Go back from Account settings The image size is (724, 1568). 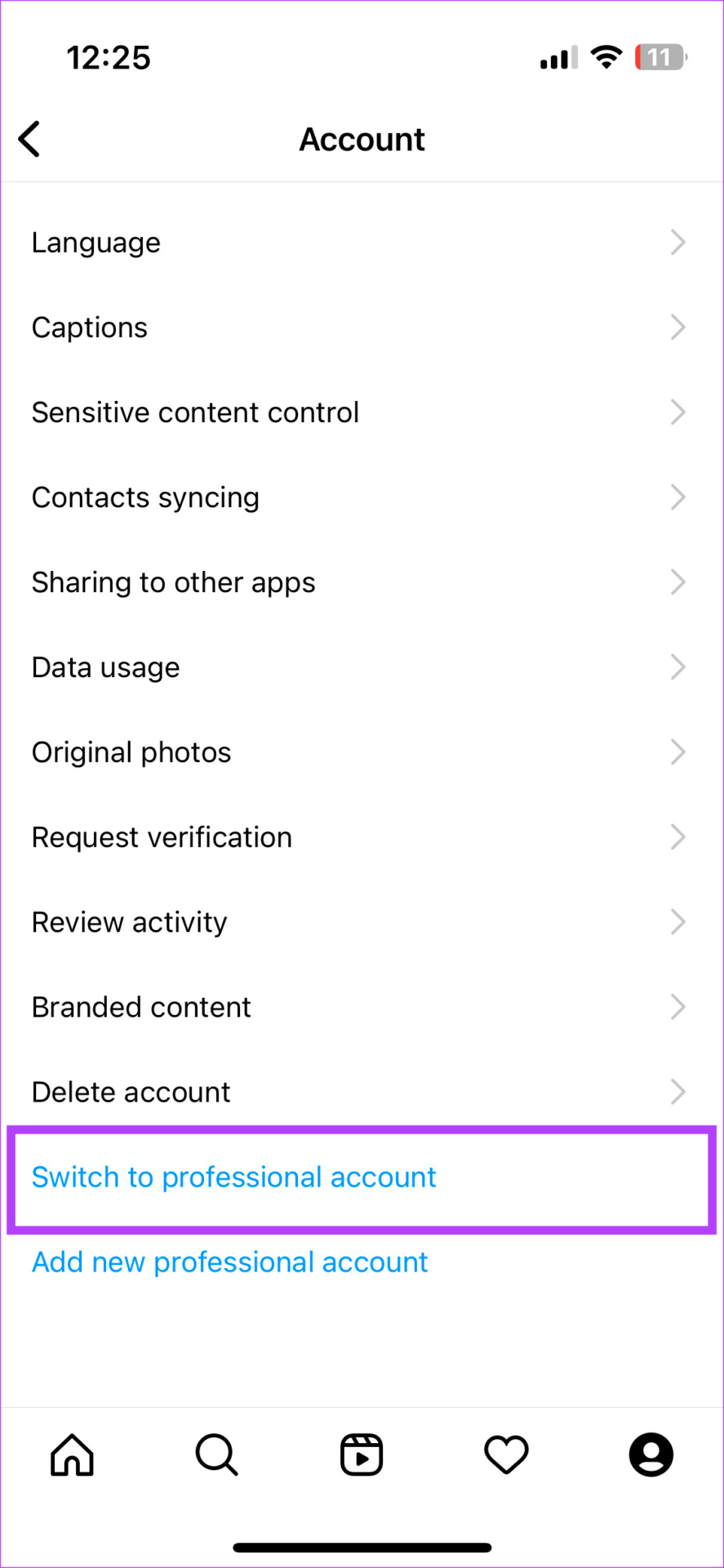click(29, 139)
